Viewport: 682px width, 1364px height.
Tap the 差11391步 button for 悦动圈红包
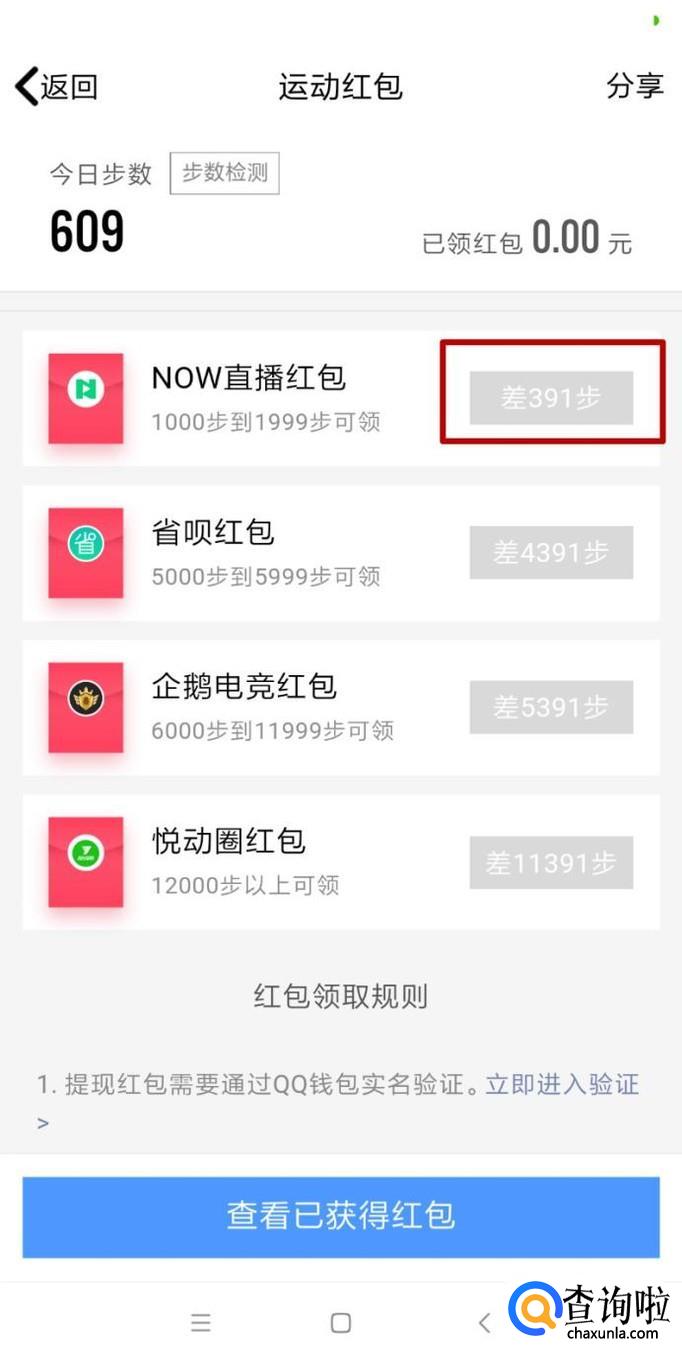pyautogui.click(x=551, y=862)
